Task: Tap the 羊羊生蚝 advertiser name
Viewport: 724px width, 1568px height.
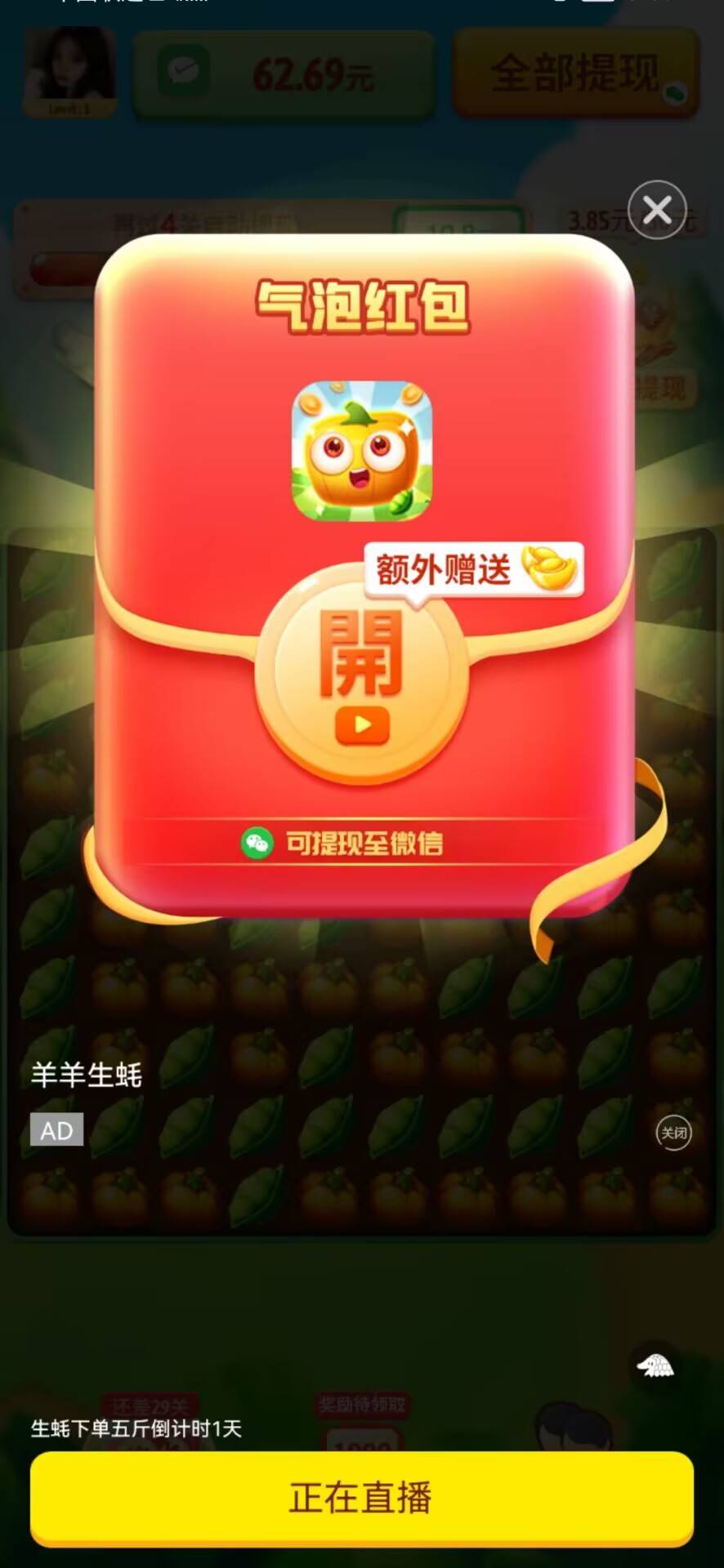Action: (x=87, y=1075)
